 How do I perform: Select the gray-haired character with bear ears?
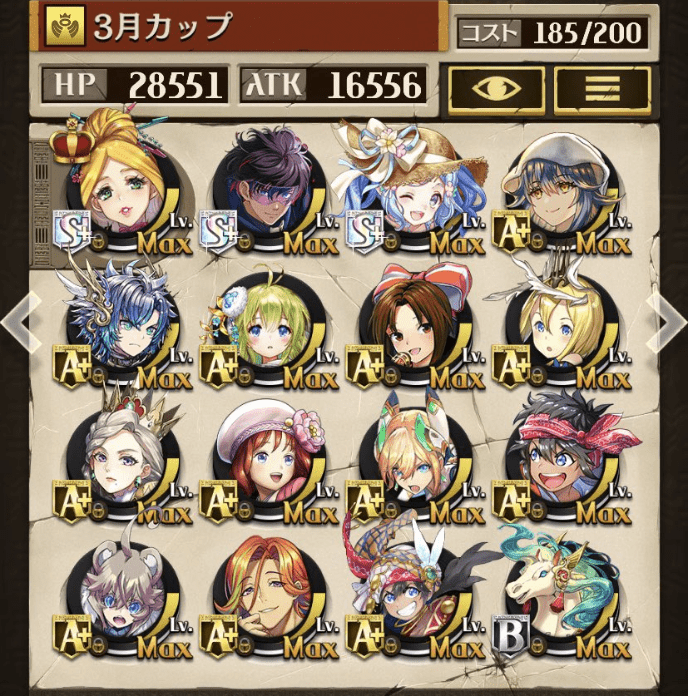click(115, 595)
